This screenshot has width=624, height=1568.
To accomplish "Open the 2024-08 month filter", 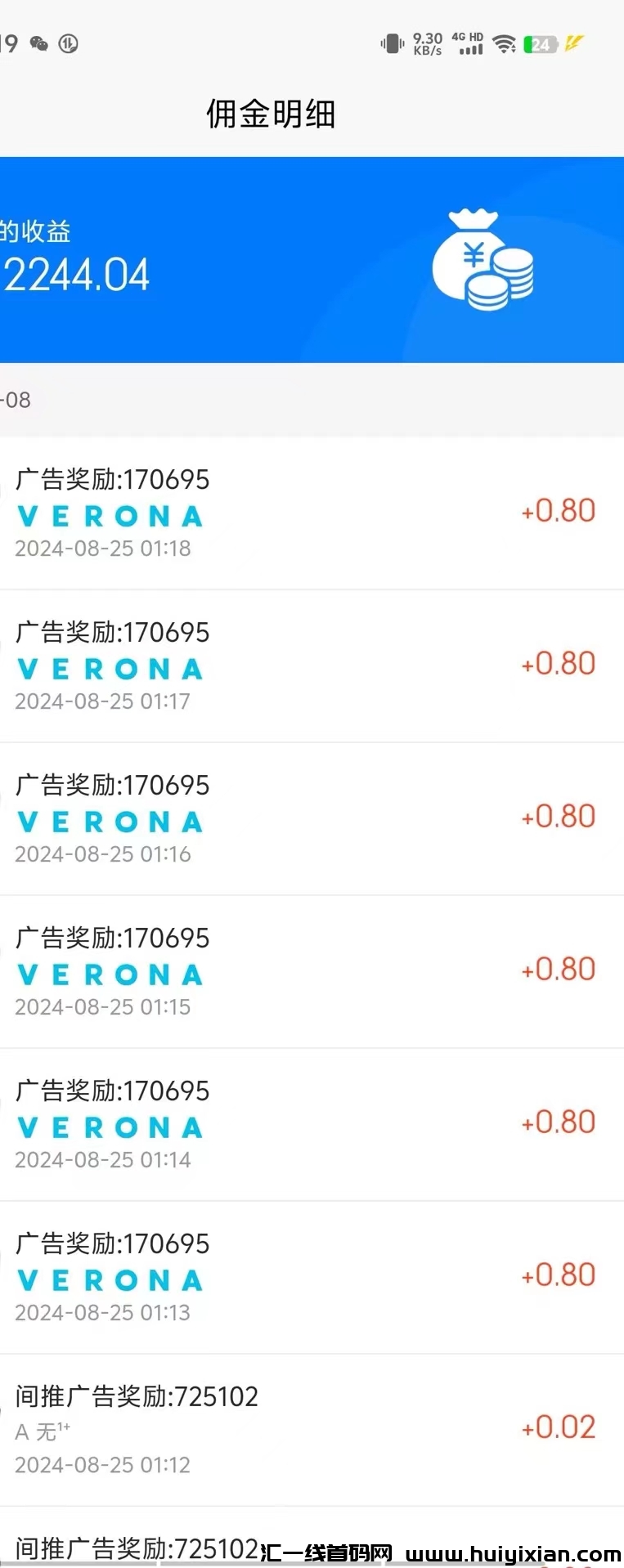I will [16, 400].
